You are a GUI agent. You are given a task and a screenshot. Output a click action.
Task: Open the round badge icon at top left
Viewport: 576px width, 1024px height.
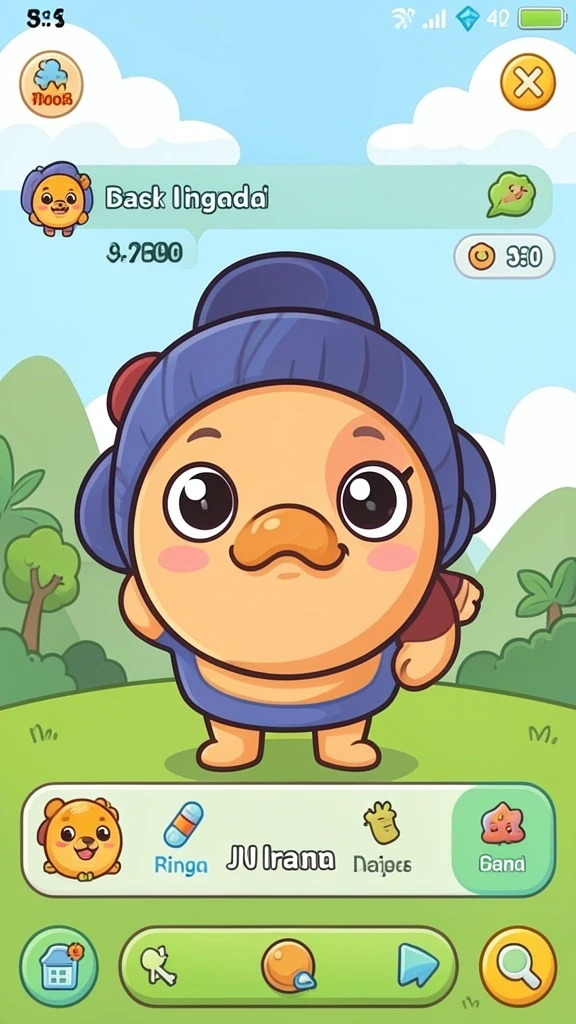51,84
